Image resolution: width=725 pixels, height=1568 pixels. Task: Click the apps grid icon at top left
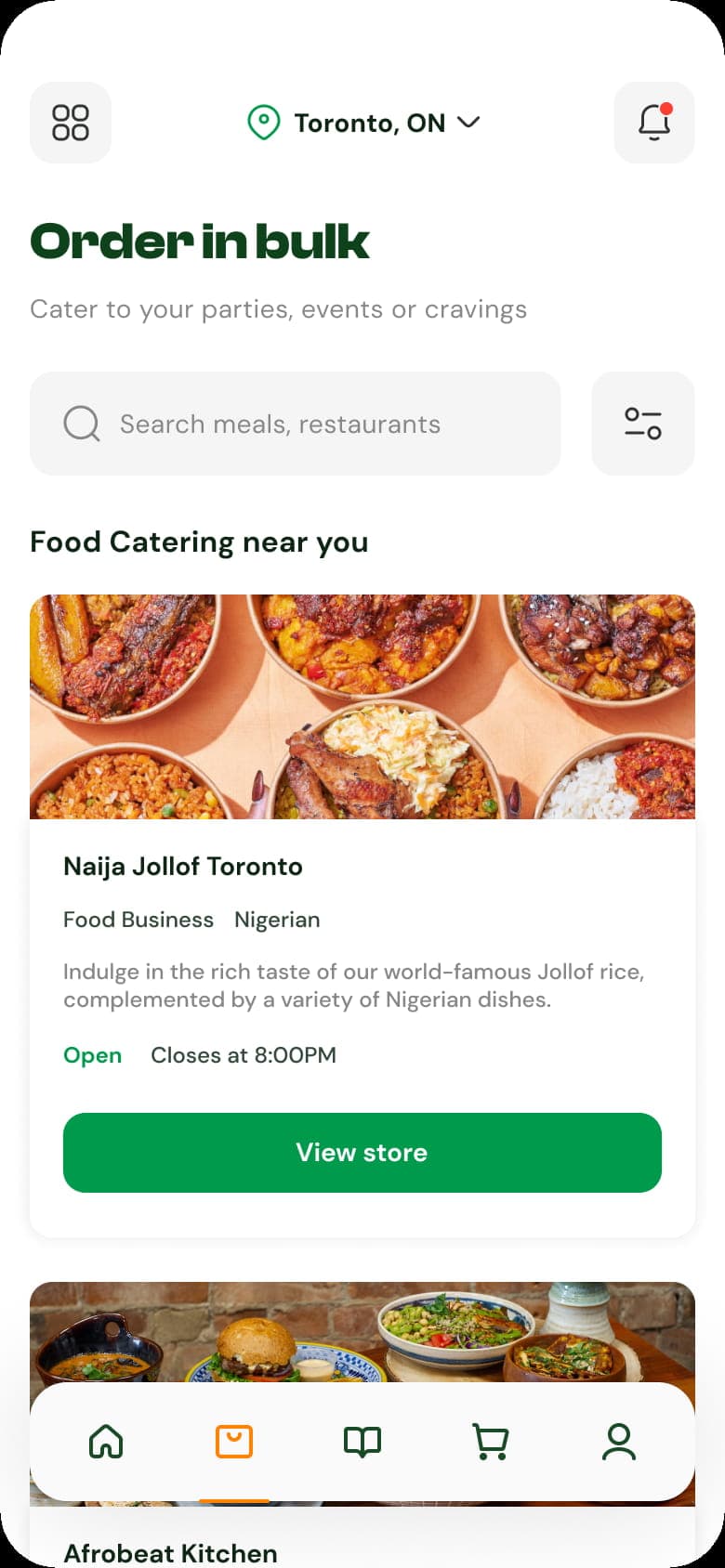point(71,123)
